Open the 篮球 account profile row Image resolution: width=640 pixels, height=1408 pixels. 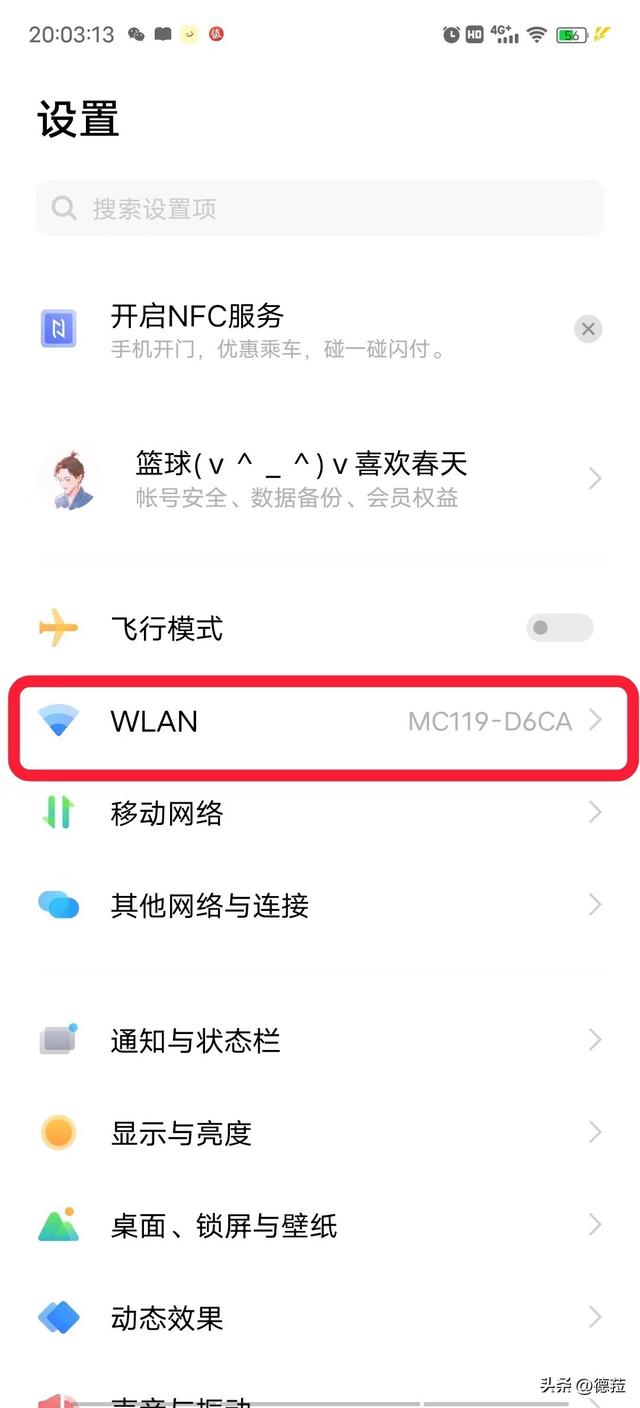pyautogui.click(x=320, y=478)
